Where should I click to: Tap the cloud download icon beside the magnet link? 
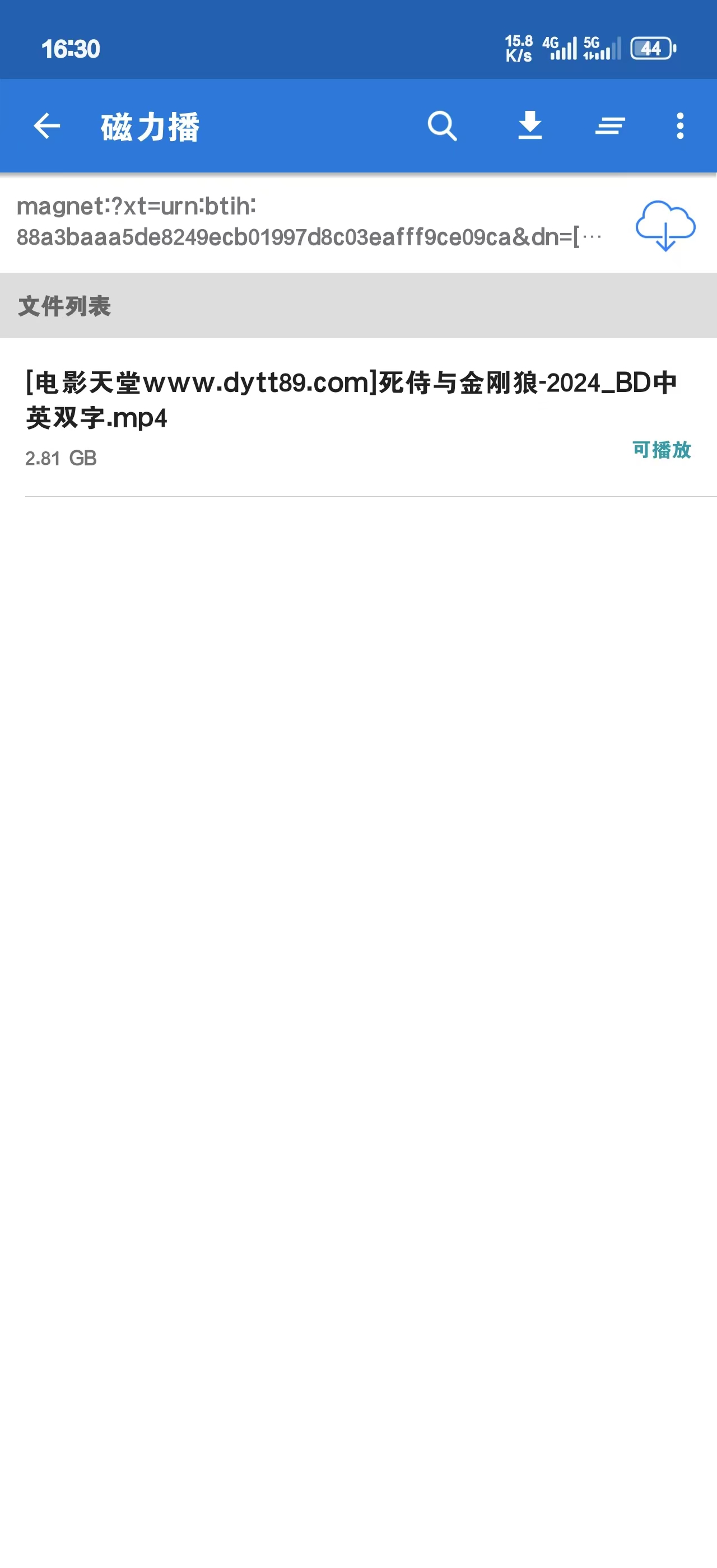[x=665, y=226]
